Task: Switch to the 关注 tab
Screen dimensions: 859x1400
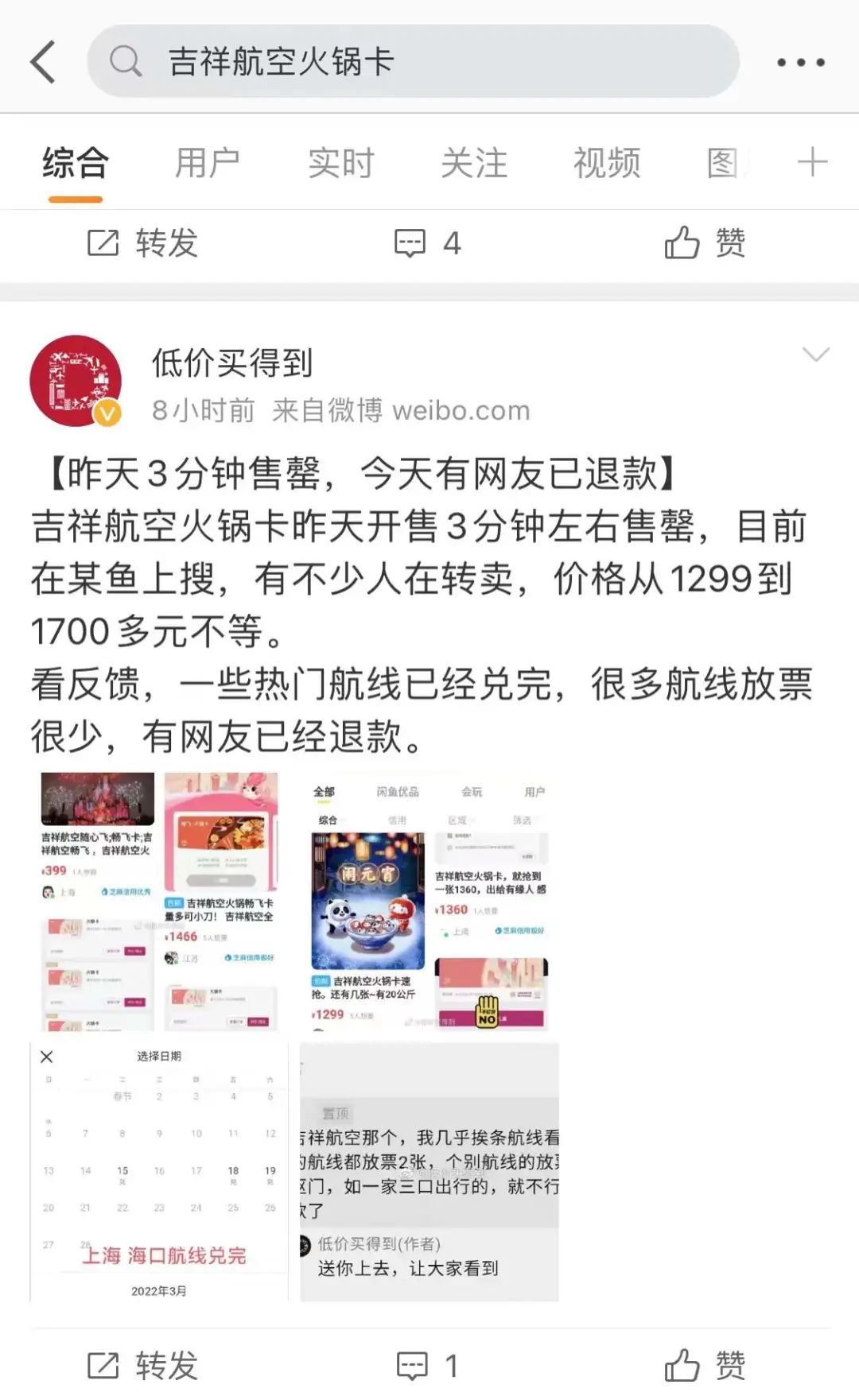Action: click(x=474, y=164)
